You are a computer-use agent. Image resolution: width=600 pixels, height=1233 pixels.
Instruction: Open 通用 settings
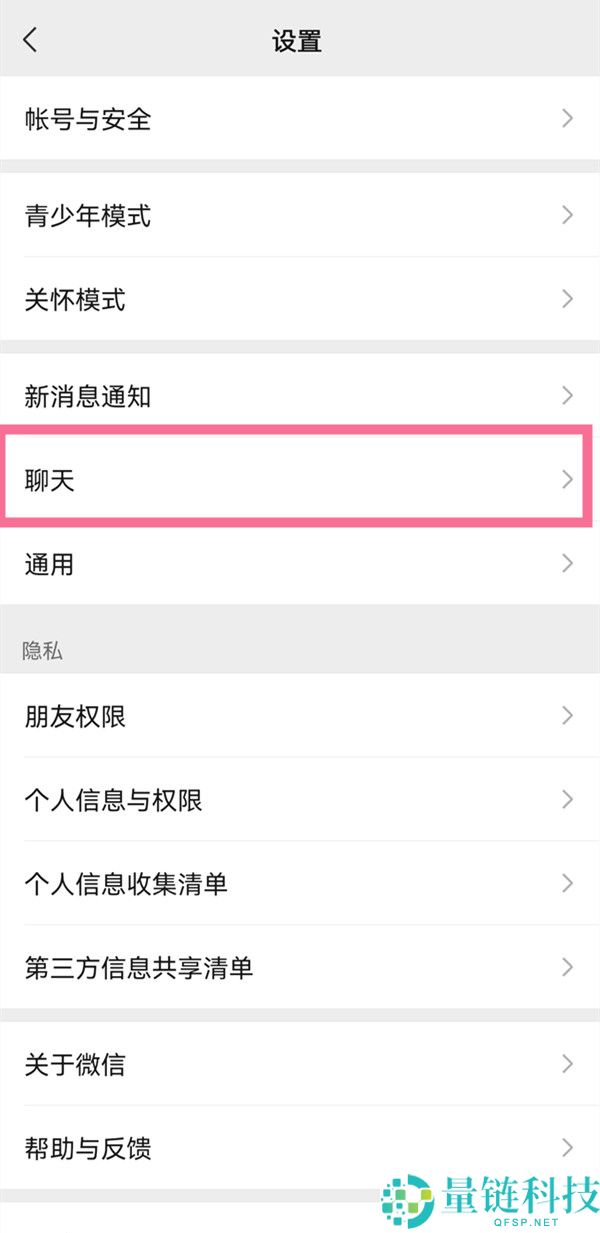pyautogui.click(x=300, y=564)
